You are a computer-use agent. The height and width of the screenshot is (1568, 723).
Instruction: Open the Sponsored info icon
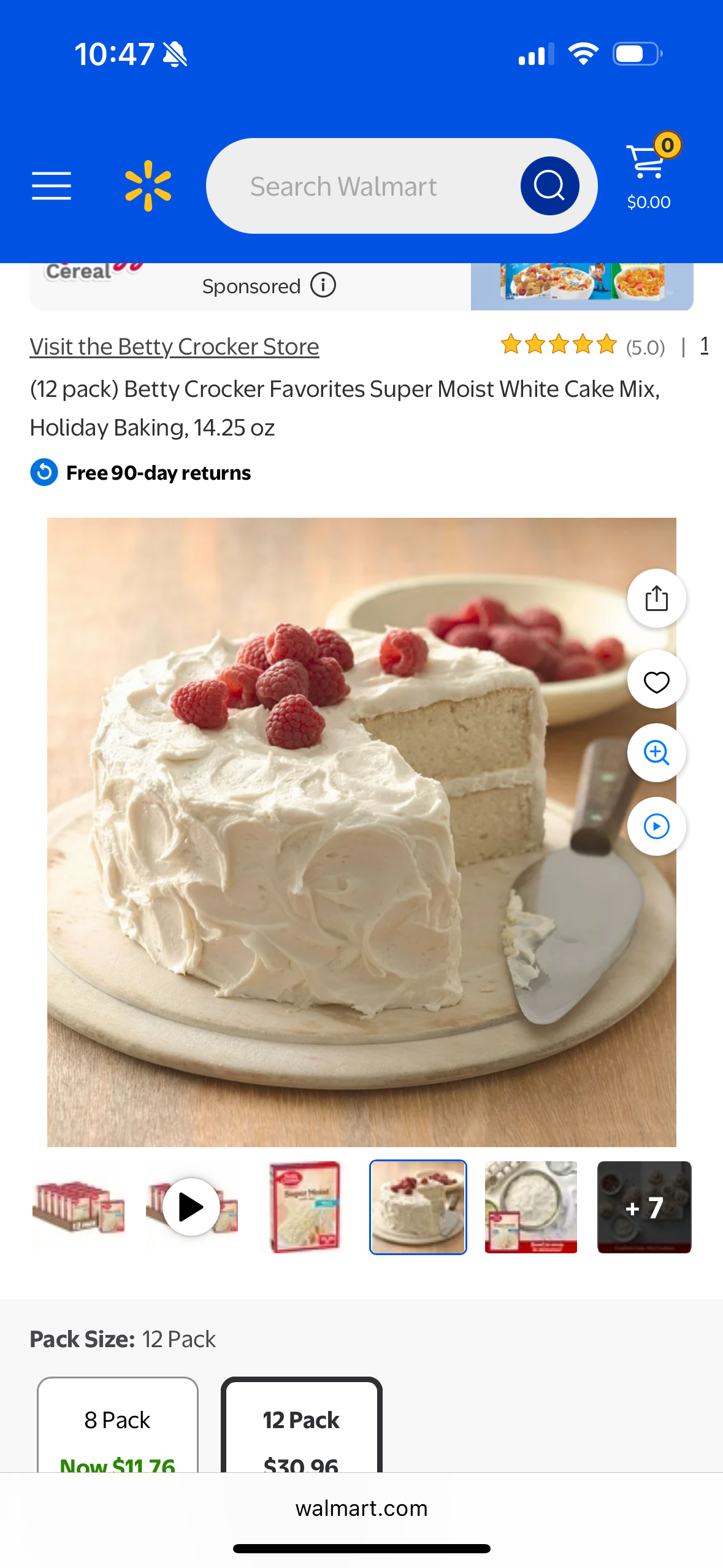[323, 285]
